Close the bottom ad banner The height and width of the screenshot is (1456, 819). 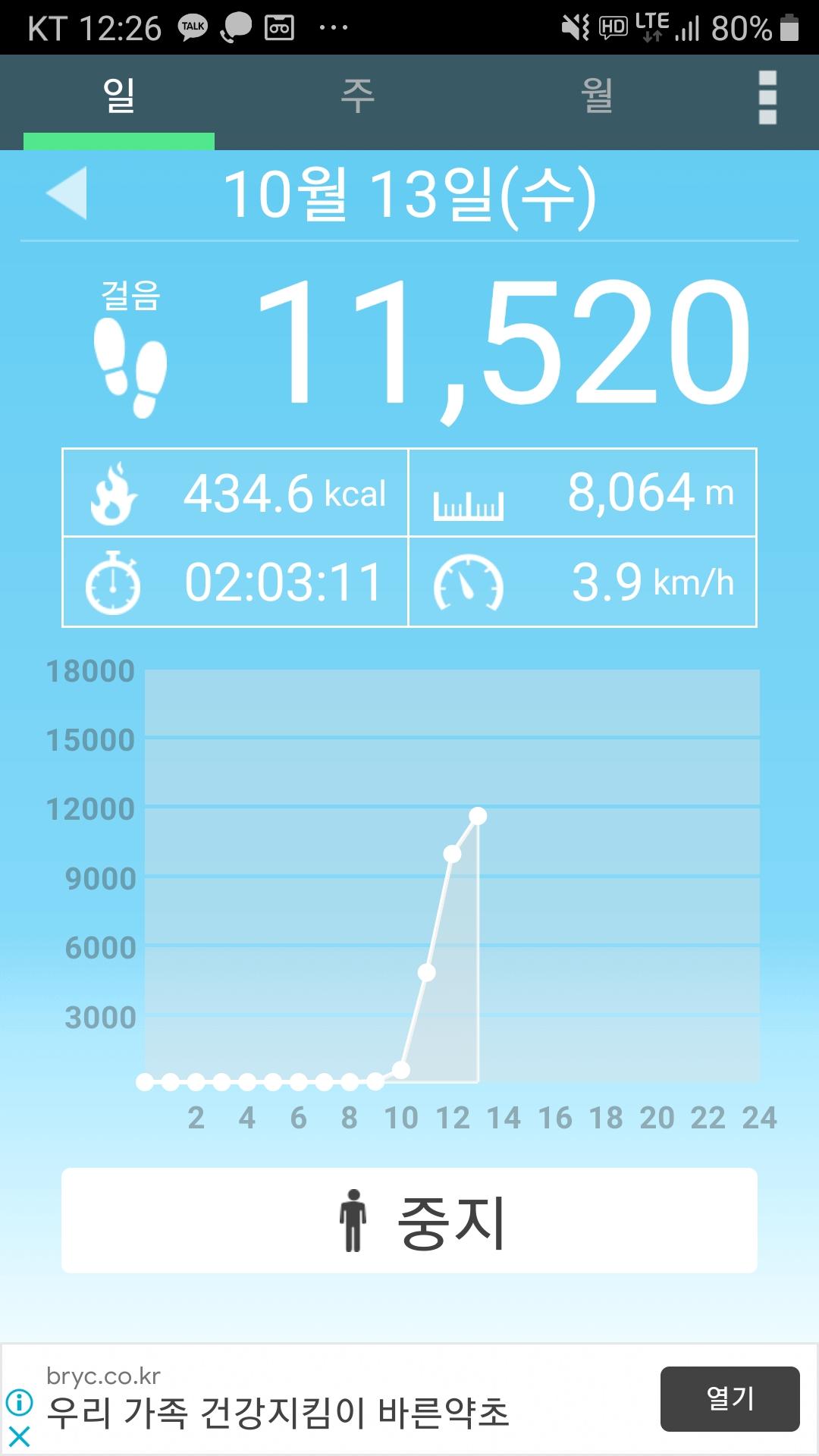pyautogui.click(x=19, y=1436)
